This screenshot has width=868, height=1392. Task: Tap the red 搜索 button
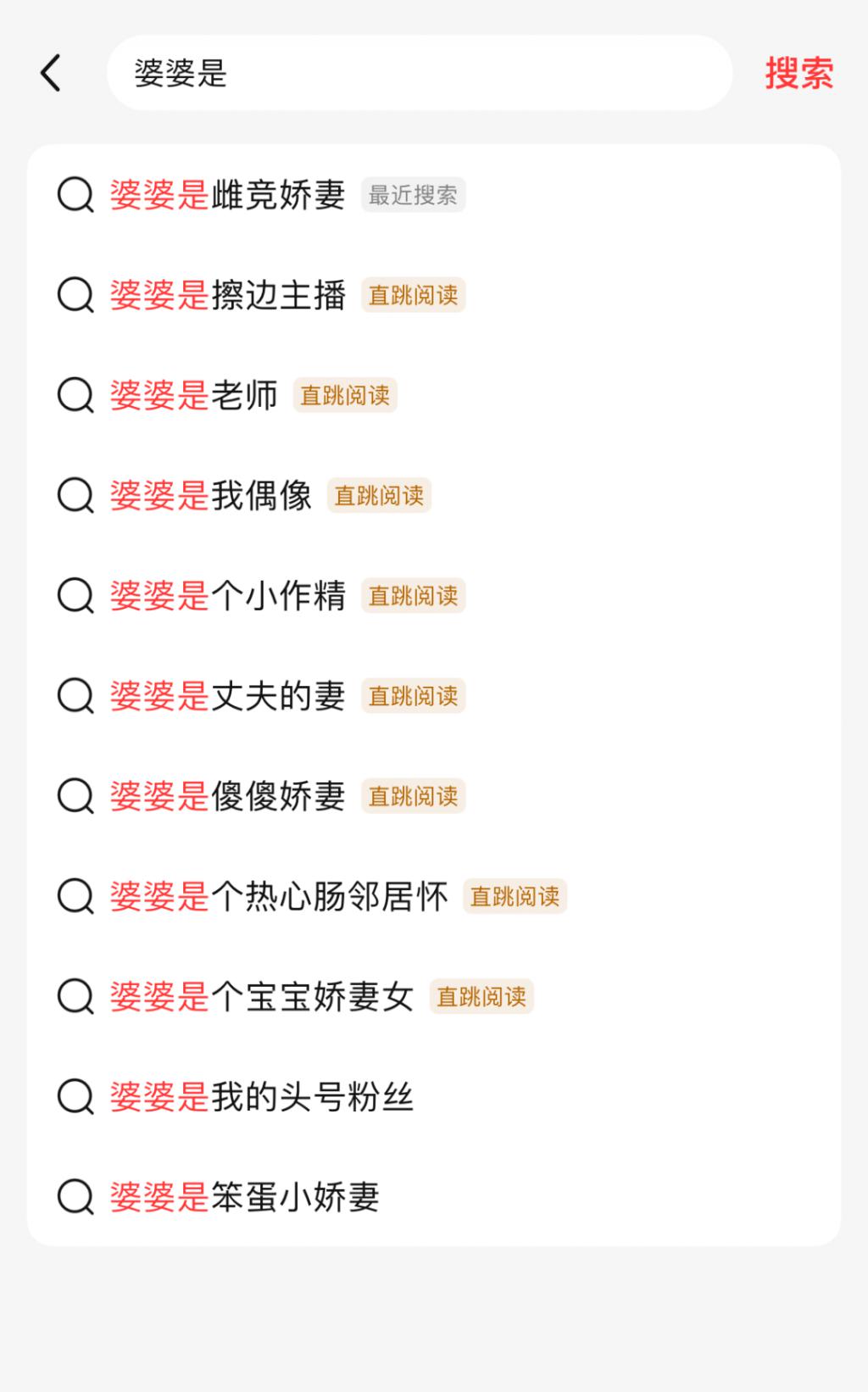coord(798,73)
